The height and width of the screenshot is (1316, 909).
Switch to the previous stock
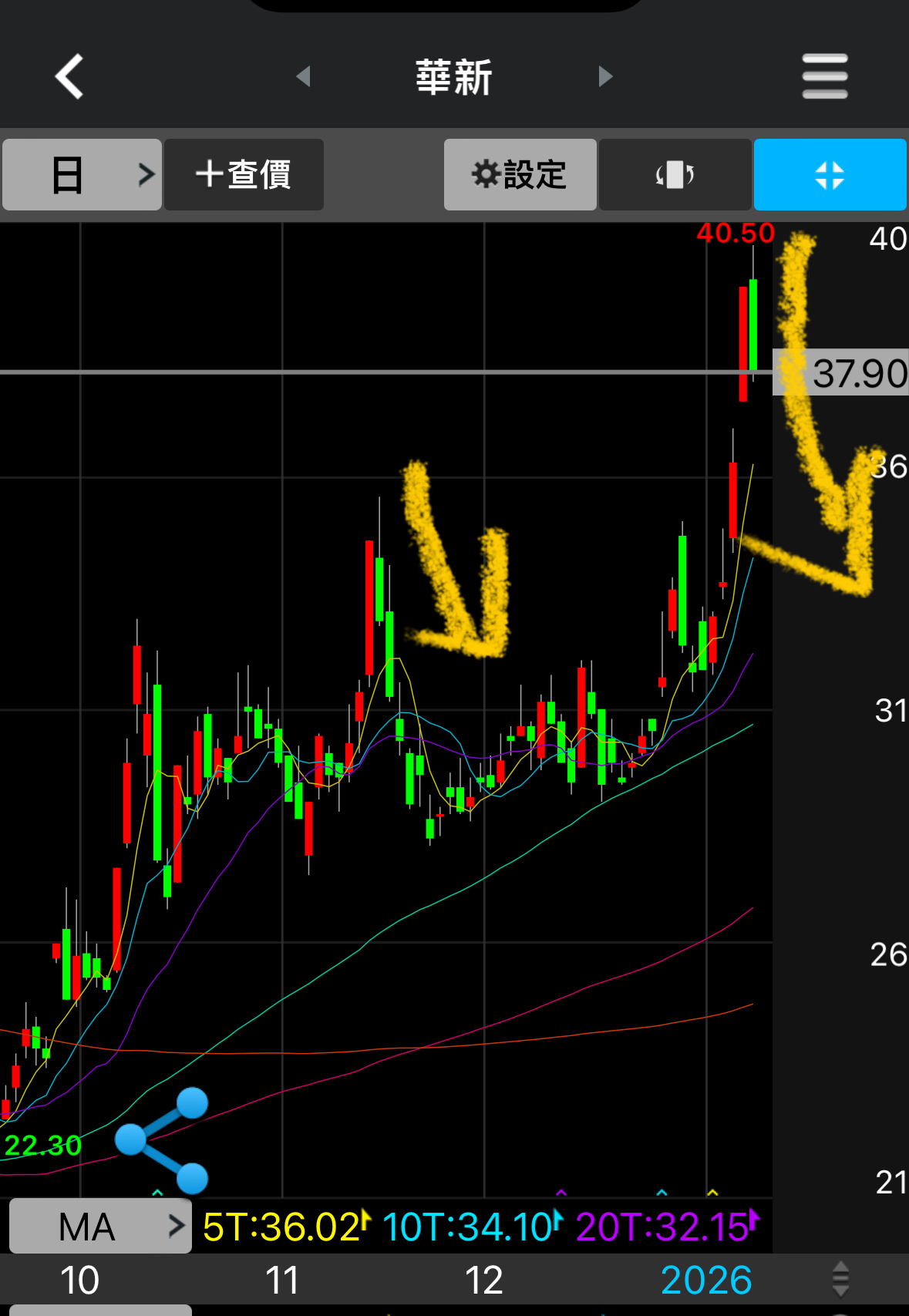click(303, 76)
